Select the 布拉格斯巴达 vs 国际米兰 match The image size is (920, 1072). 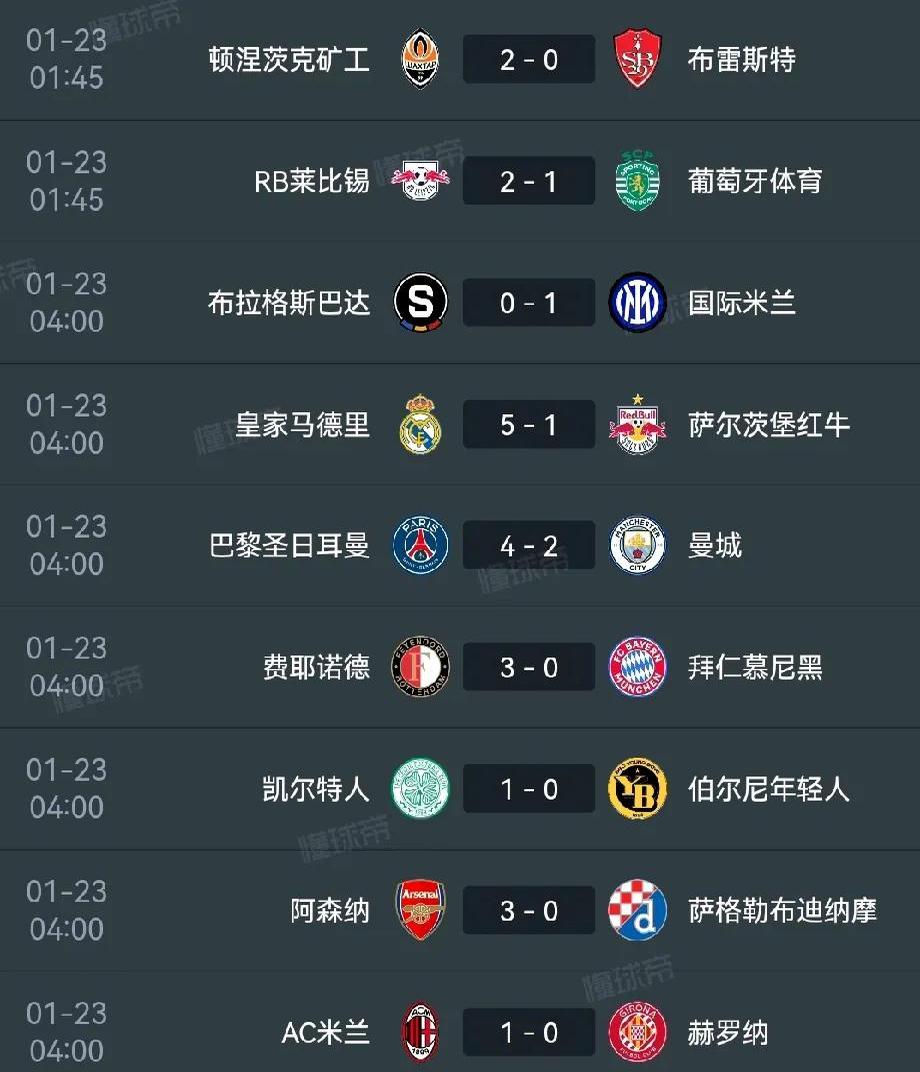pyautogui.click(x=528, y=303)
